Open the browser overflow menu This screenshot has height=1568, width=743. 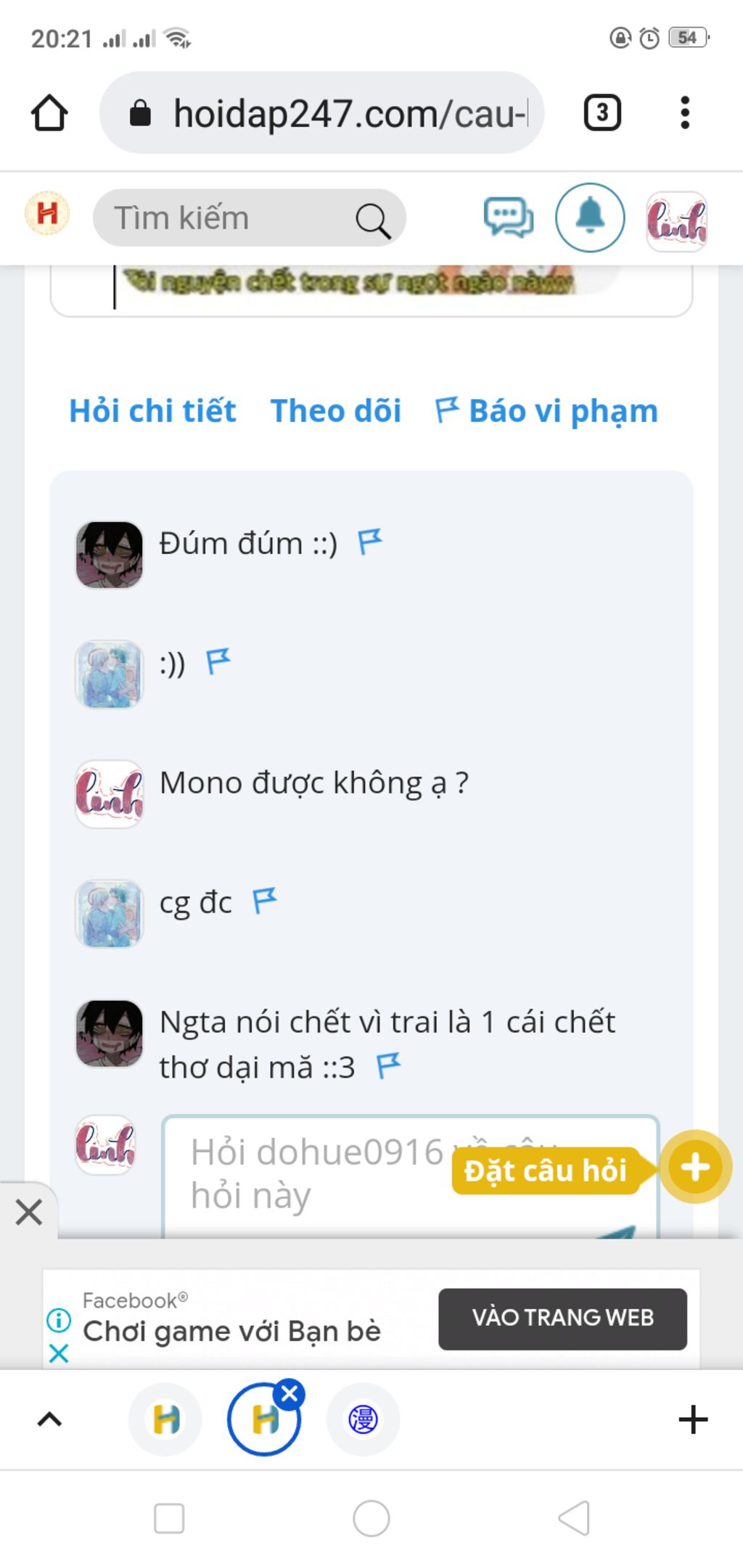(684, 113)
